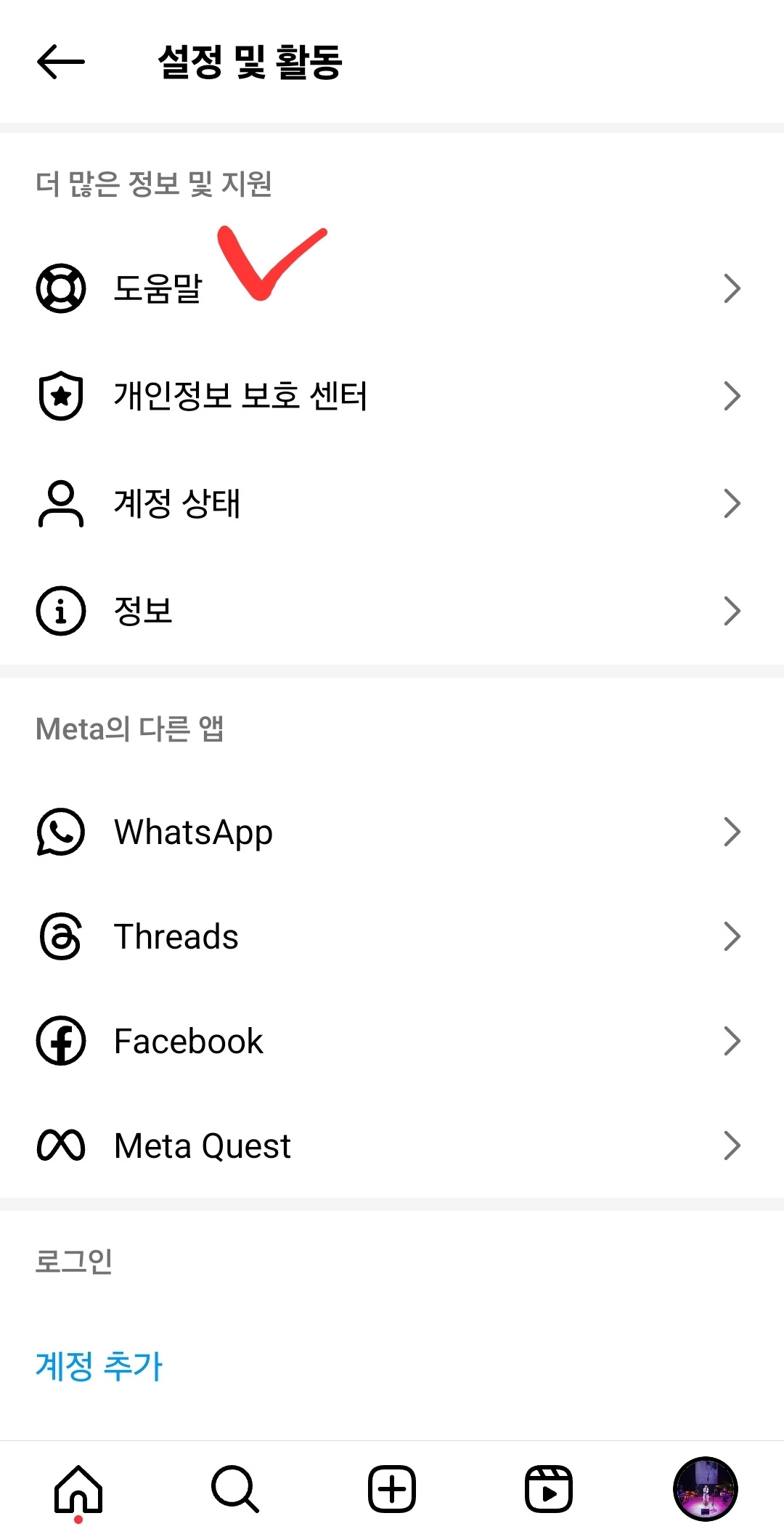Viewport: 784px width, 1537px height.
Task: Open WhatsApp via its app icon
Action: click(61, 832)
